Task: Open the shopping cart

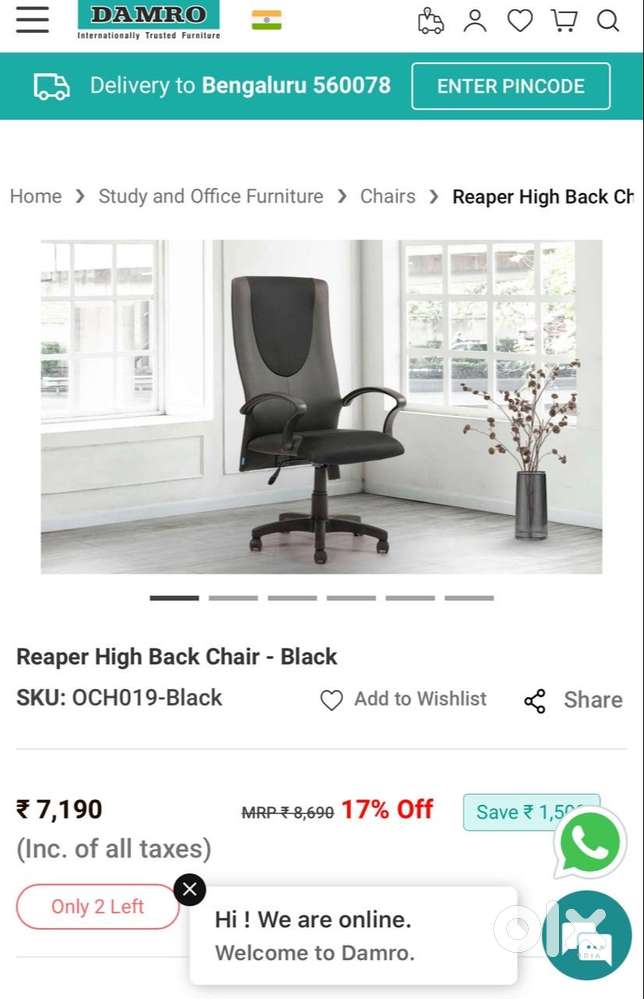Action: click(x=564, y=20)
